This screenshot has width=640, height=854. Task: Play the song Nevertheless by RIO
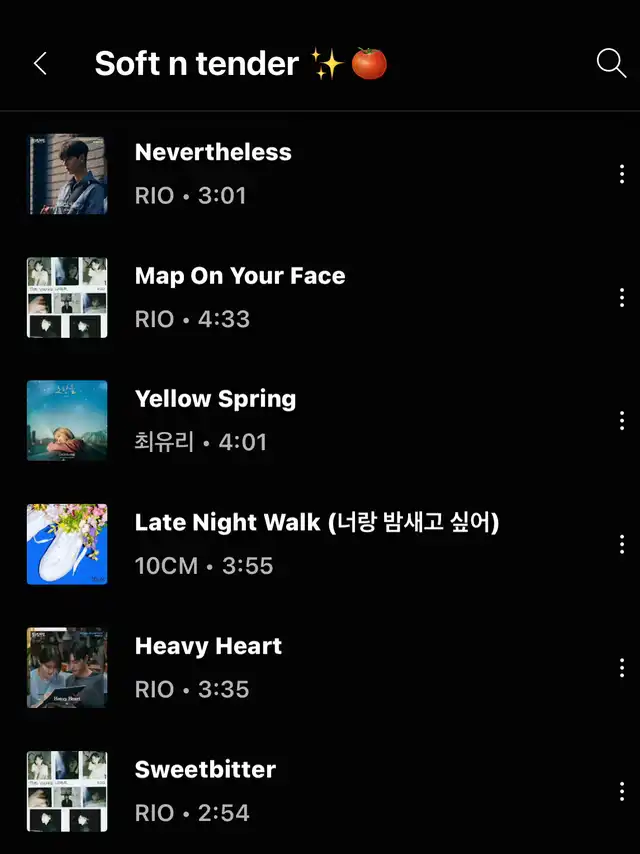pyautogui.click(x=213, y=153)
